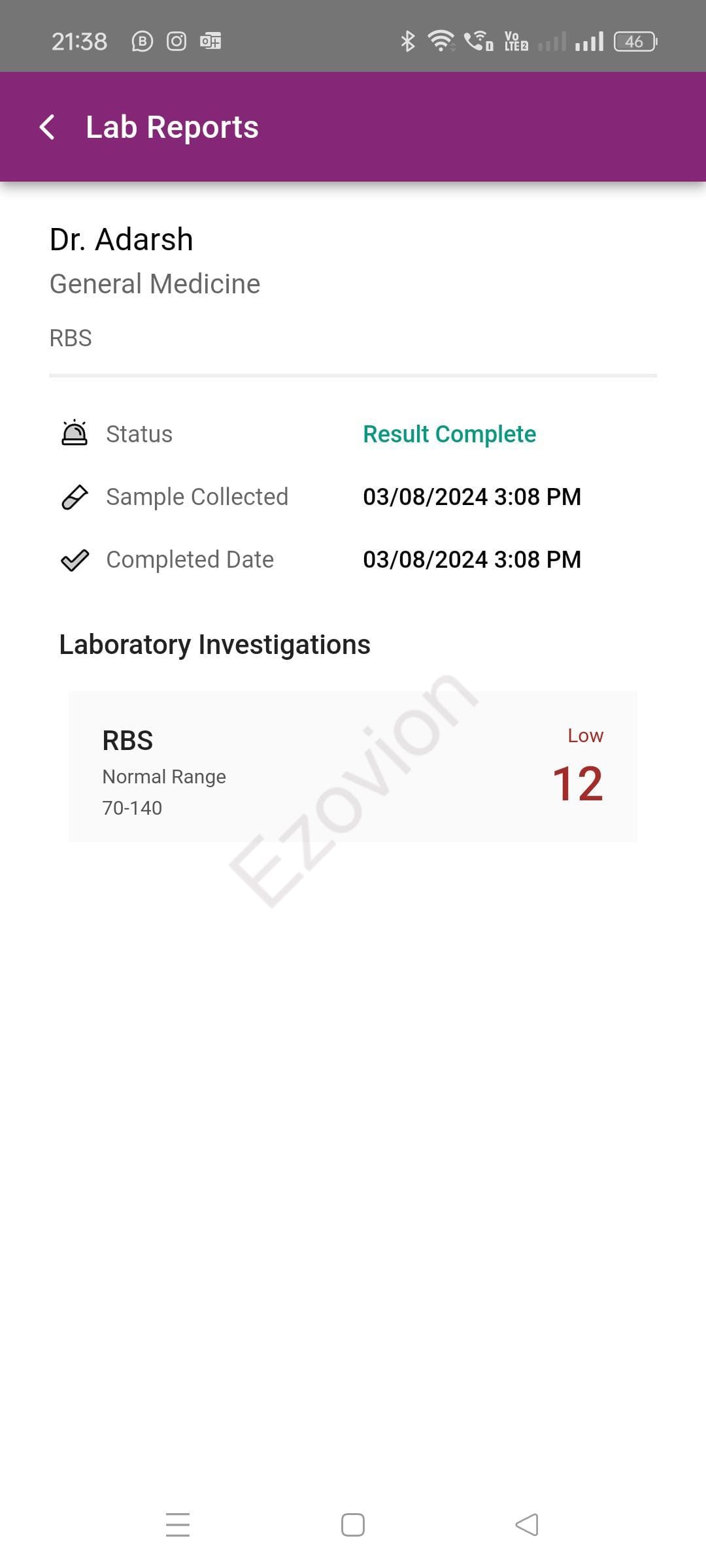Go back from Lab Reports
This screenshot has width=706, height=1568.
tap(48, 127)
